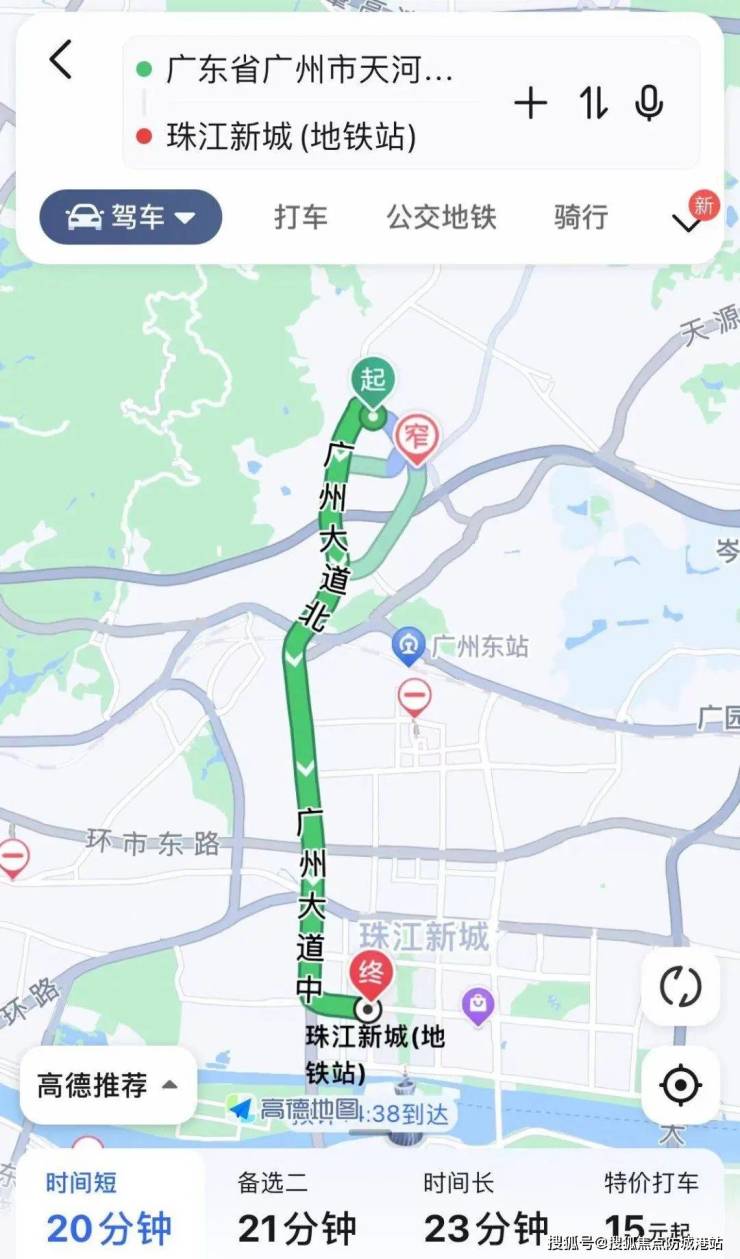This screenshot has height=1259, width=740.
Task: Tap the add waypoint plus icon
Action: click(530, 104)
